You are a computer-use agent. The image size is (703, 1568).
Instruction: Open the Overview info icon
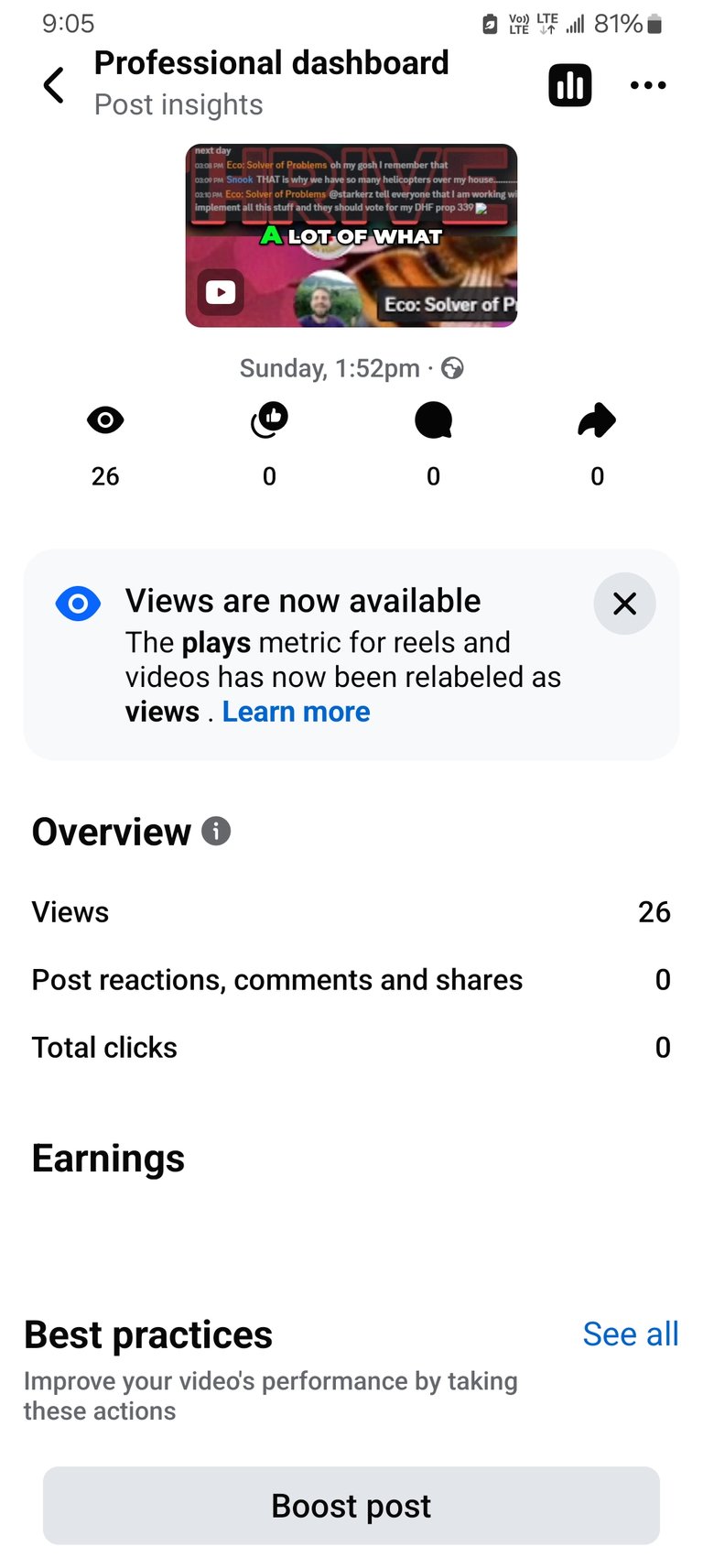[x=216, y=832]
